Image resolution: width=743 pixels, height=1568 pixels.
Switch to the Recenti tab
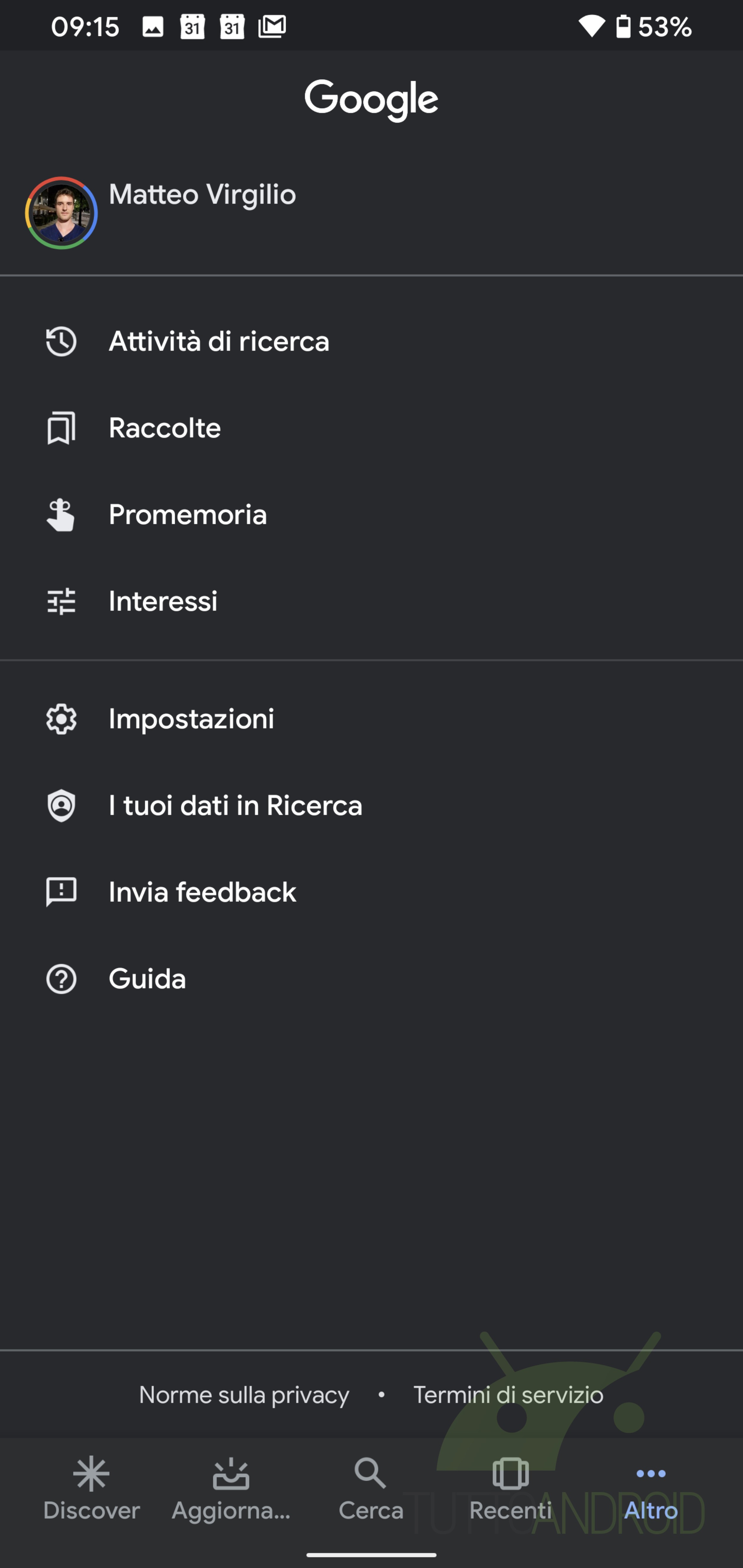pos(511,1489)
